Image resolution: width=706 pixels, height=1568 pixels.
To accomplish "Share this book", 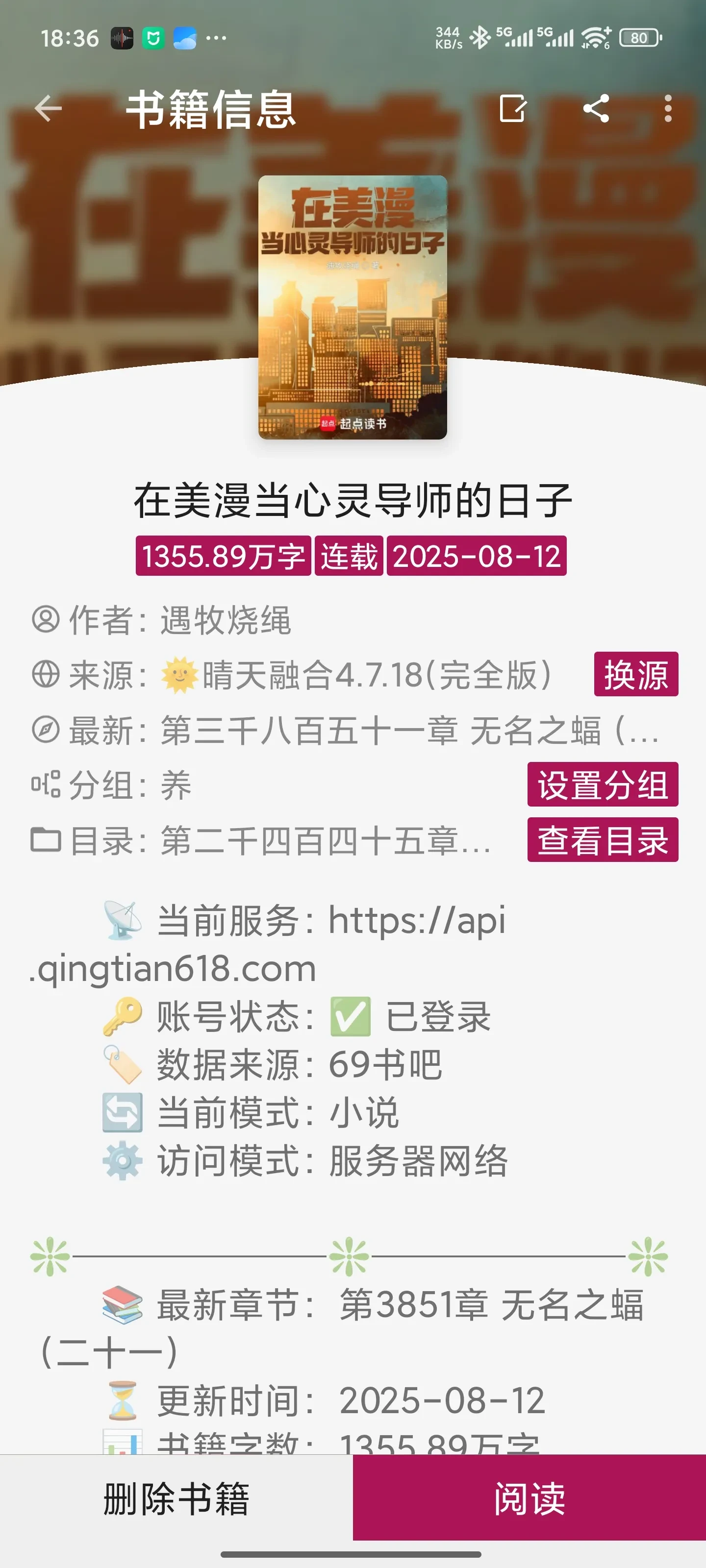I will point(596,109).
